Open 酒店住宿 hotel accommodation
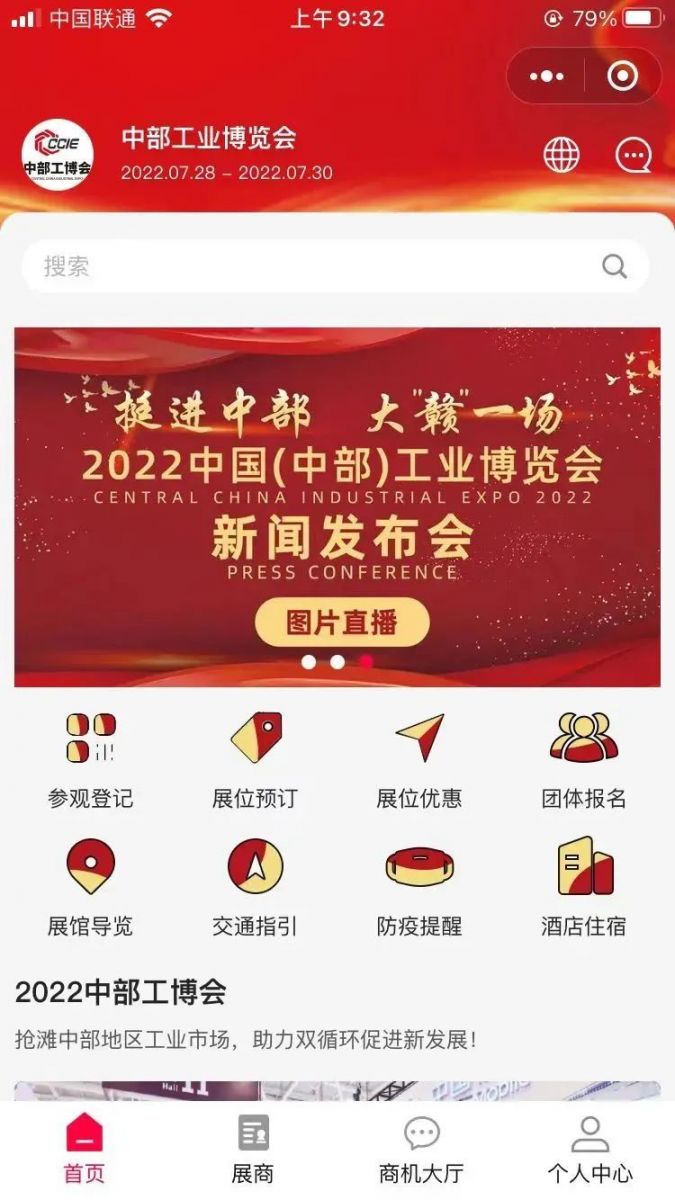The width and height of the screenshot is (675, 1200). [584, 886]
